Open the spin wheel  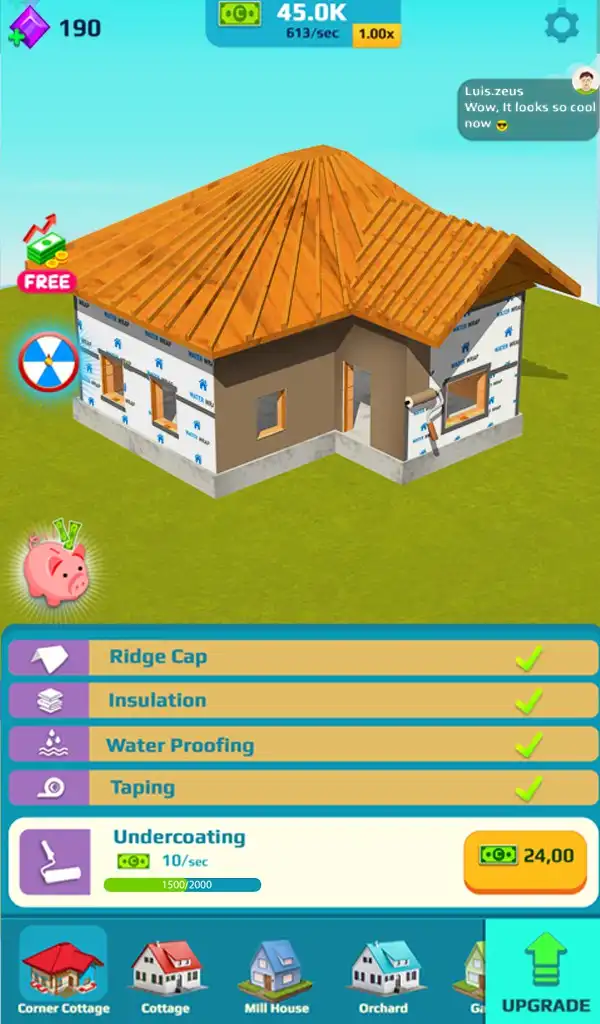pos(48,362)
